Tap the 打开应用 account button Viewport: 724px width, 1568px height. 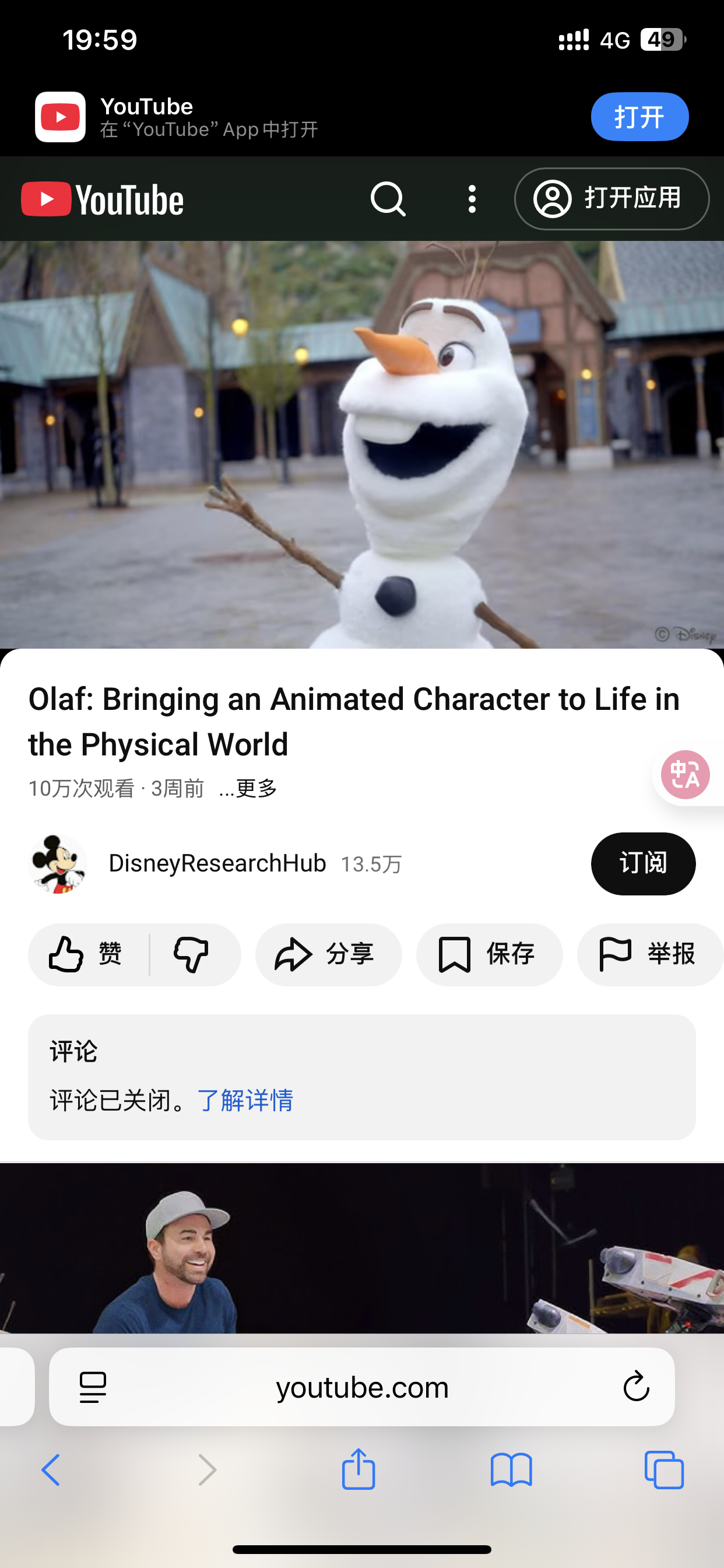(611, 198)
